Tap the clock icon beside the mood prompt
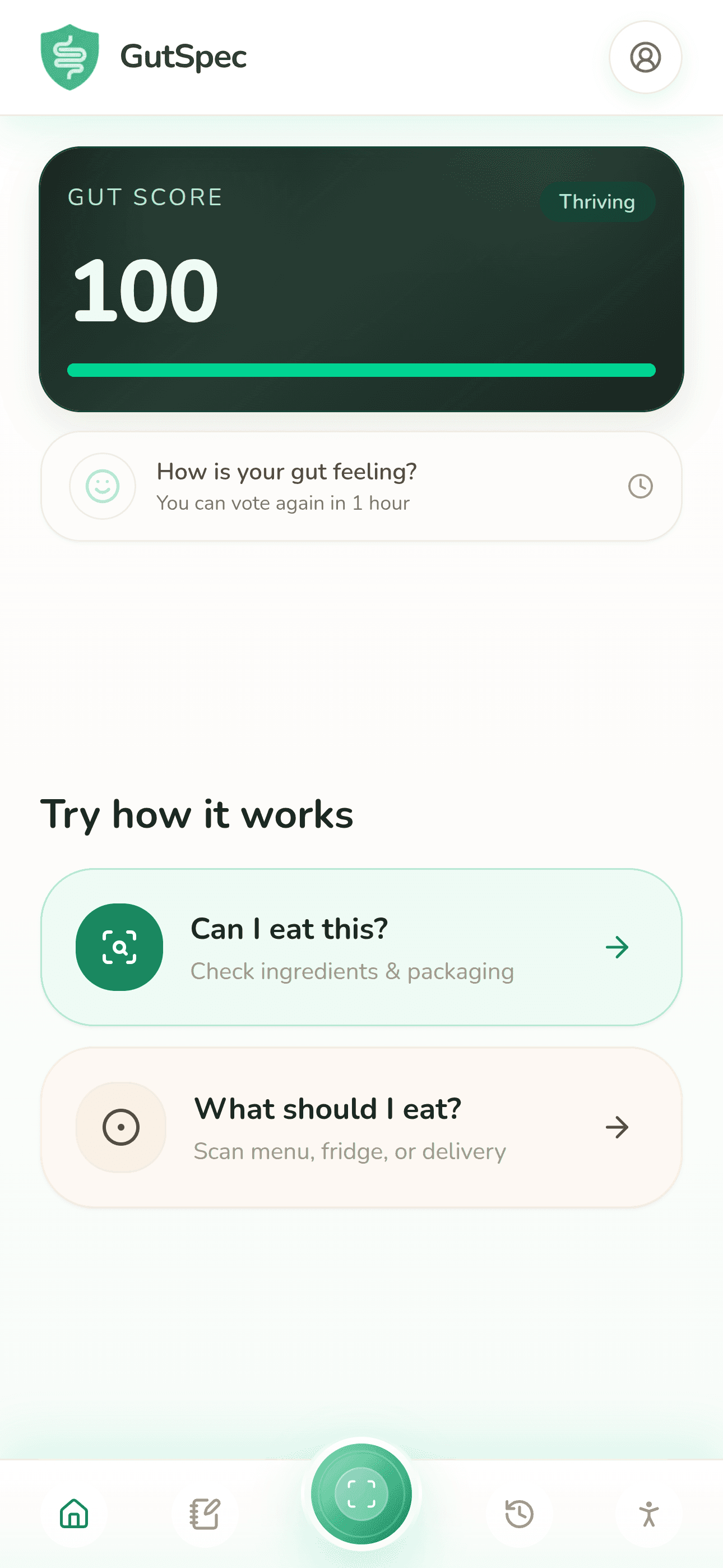The height and width of the screenshot is (1568, 723). [x=641, y=485]
